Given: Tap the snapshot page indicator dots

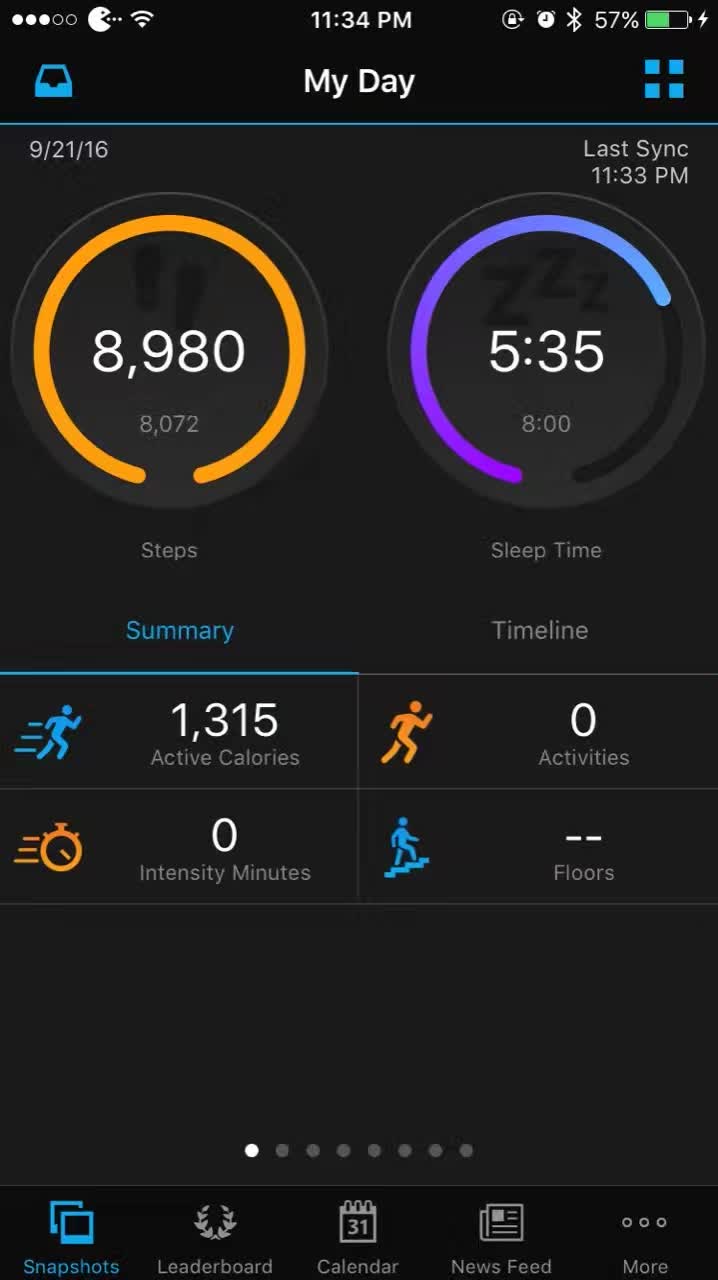Looking at the screenshot, I should click(359, 1151).
